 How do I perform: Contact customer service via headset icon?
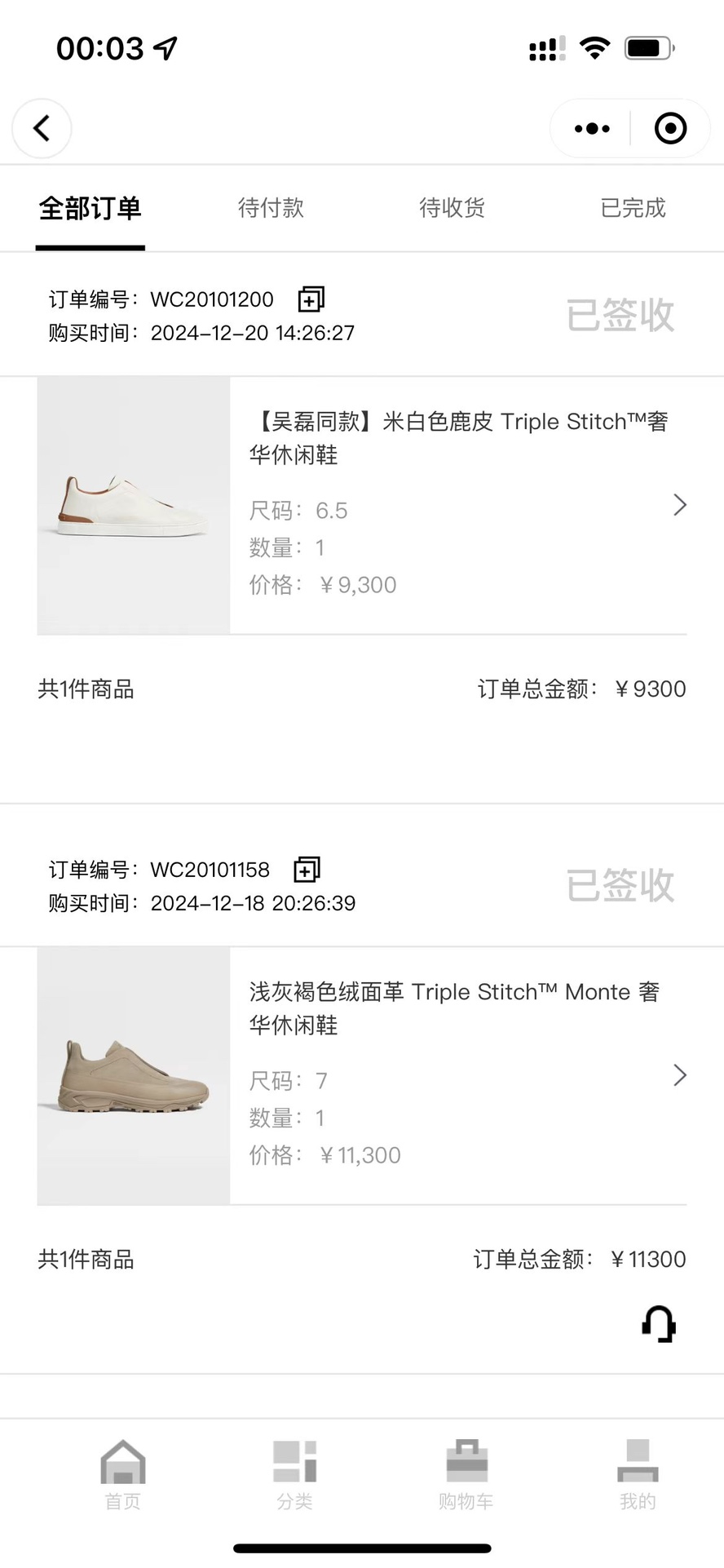click(x=659, y=1323)
